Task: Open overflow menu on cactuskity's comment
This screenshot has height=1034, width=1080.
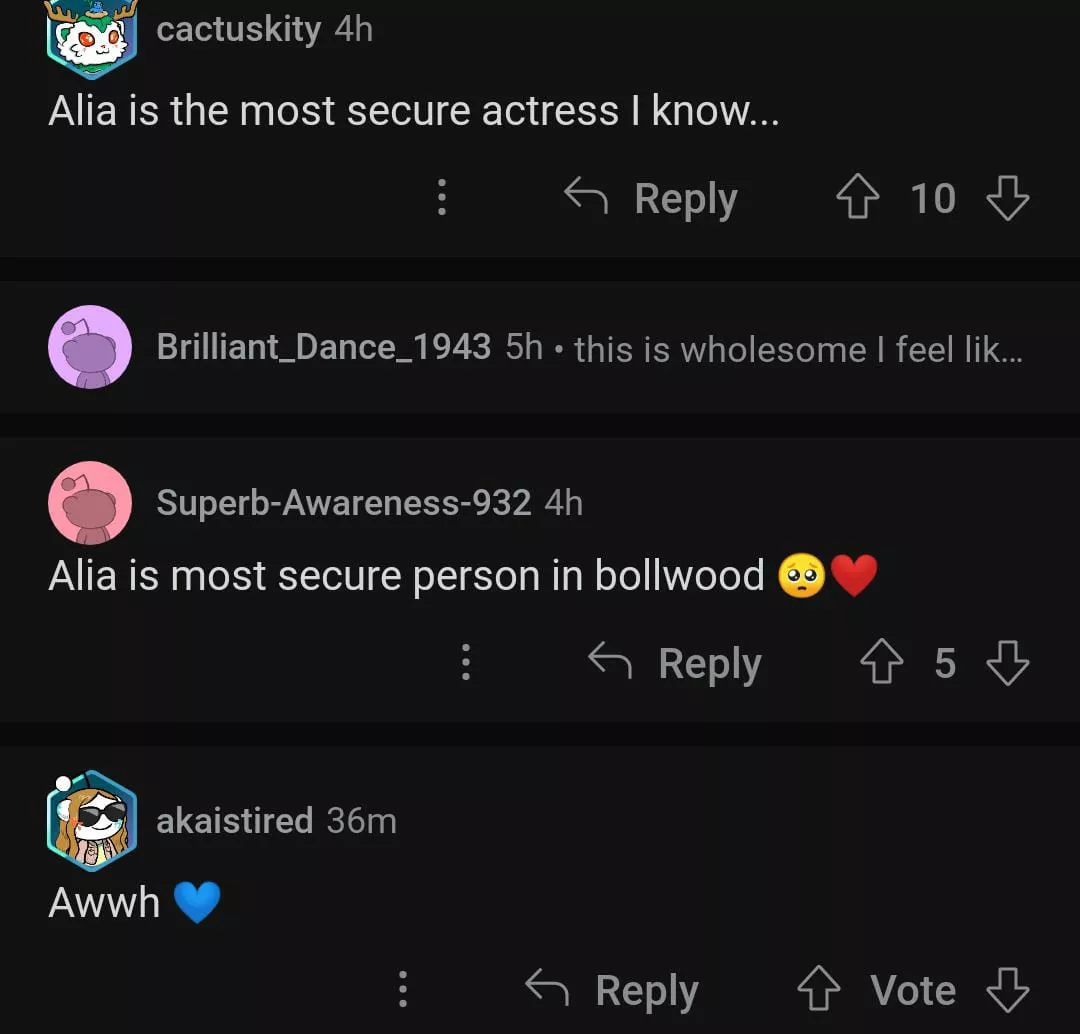Action: (441, 198)
